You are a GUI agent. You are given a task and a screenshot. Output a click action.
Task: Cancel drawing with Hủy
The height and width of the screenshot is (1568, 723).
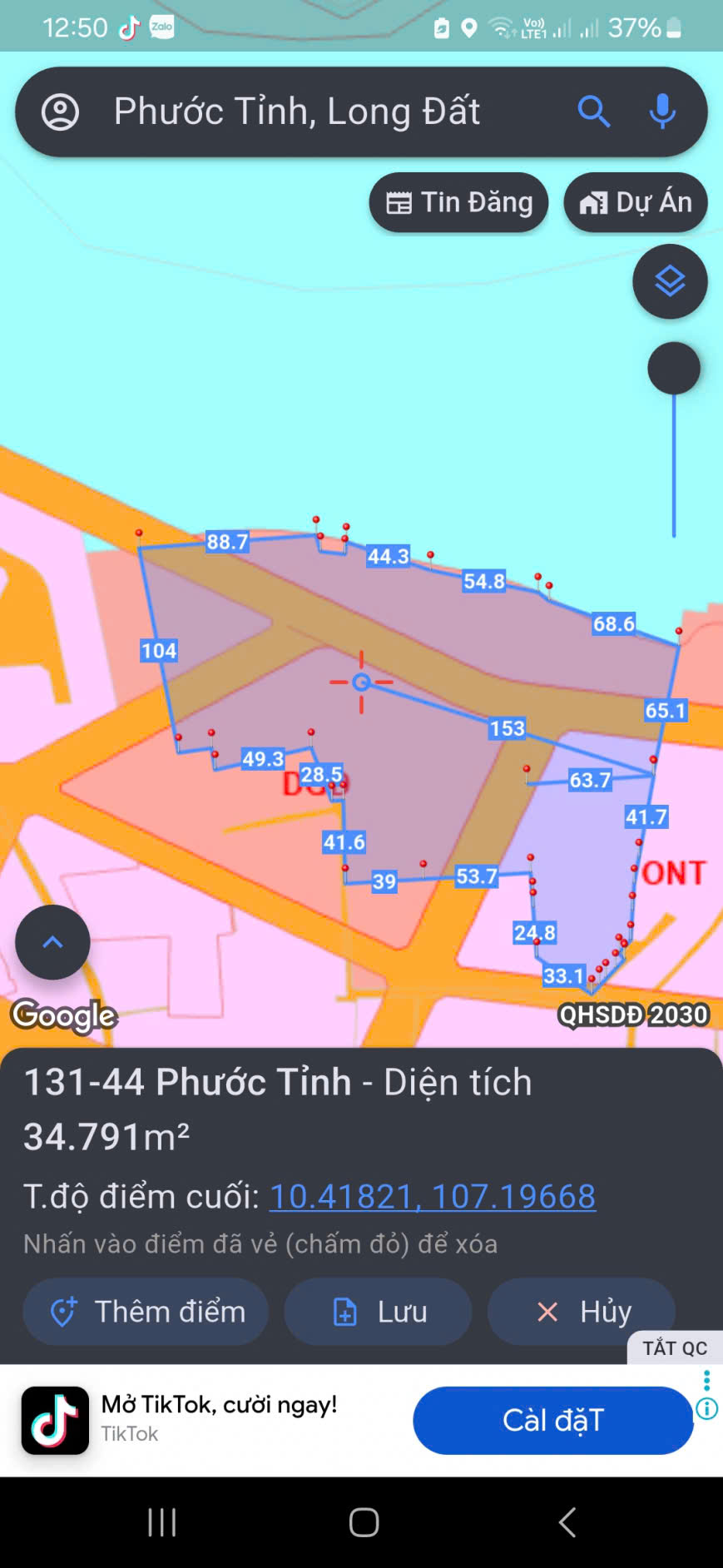click(x=582, y=1312)
